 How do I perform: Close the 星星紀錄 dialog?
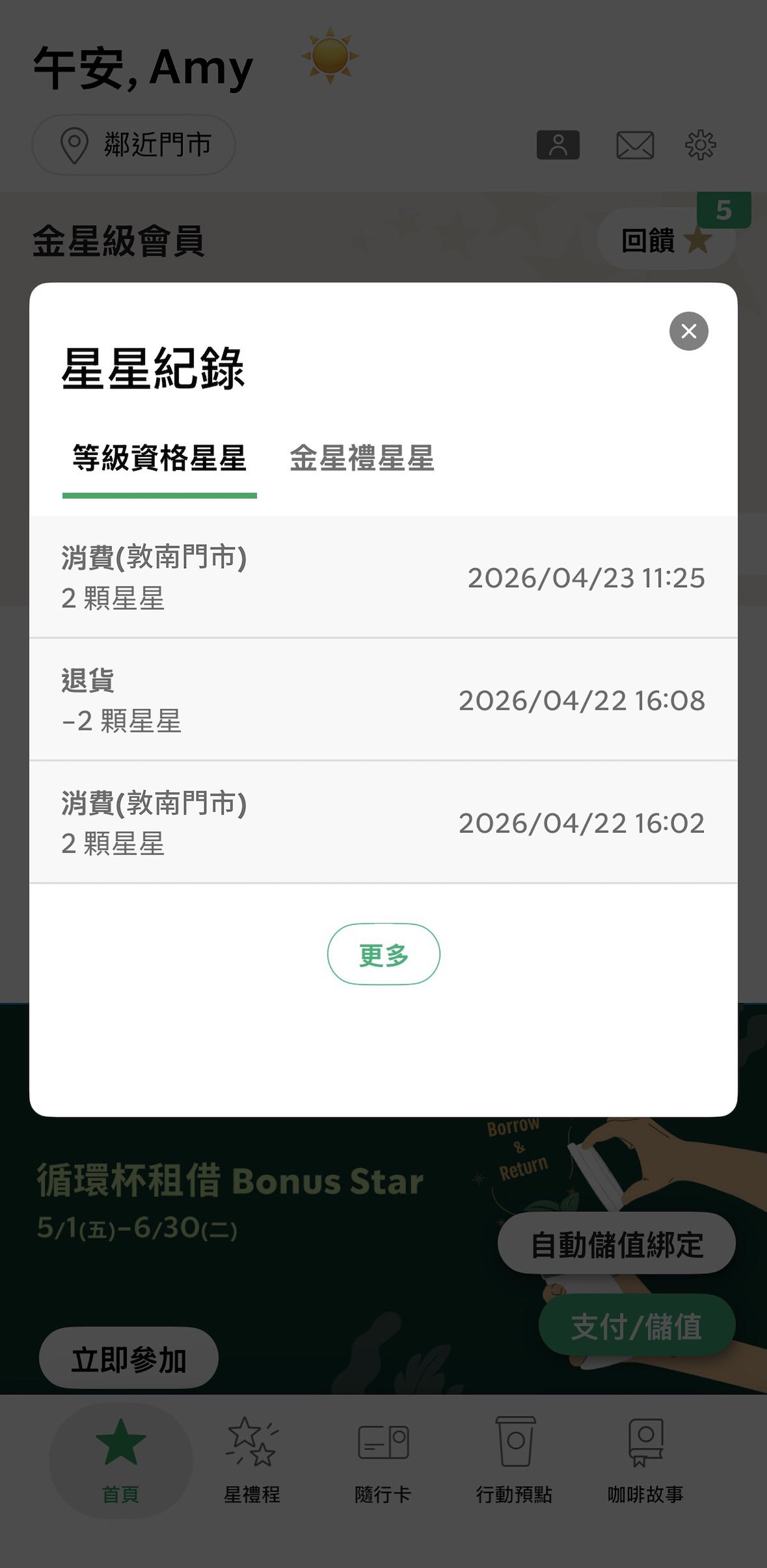coord(688,331)
